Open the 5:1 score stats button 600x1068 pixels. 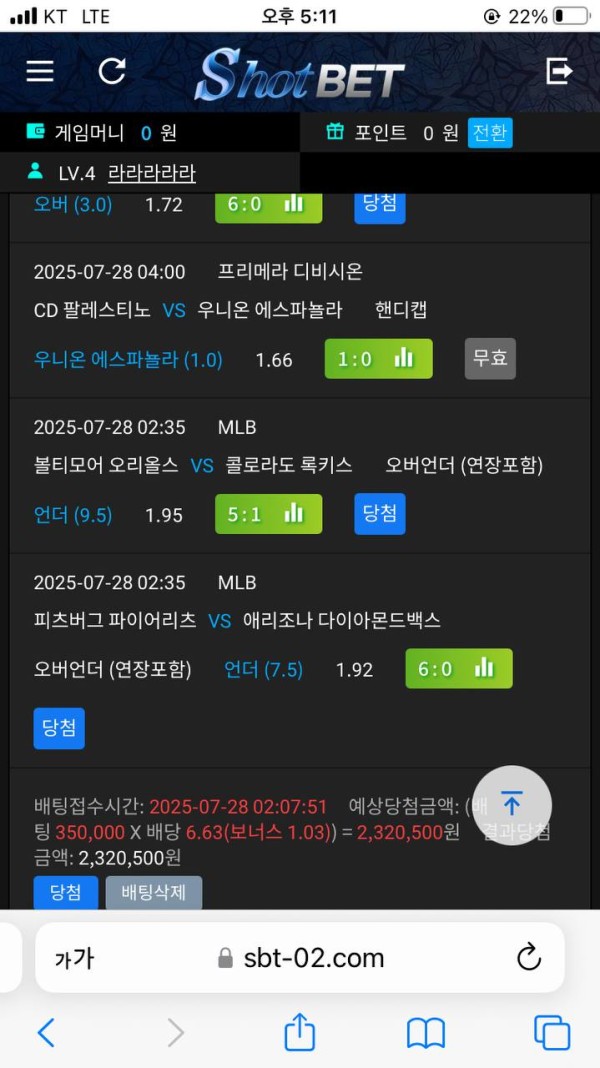click(x=268, y=514)
